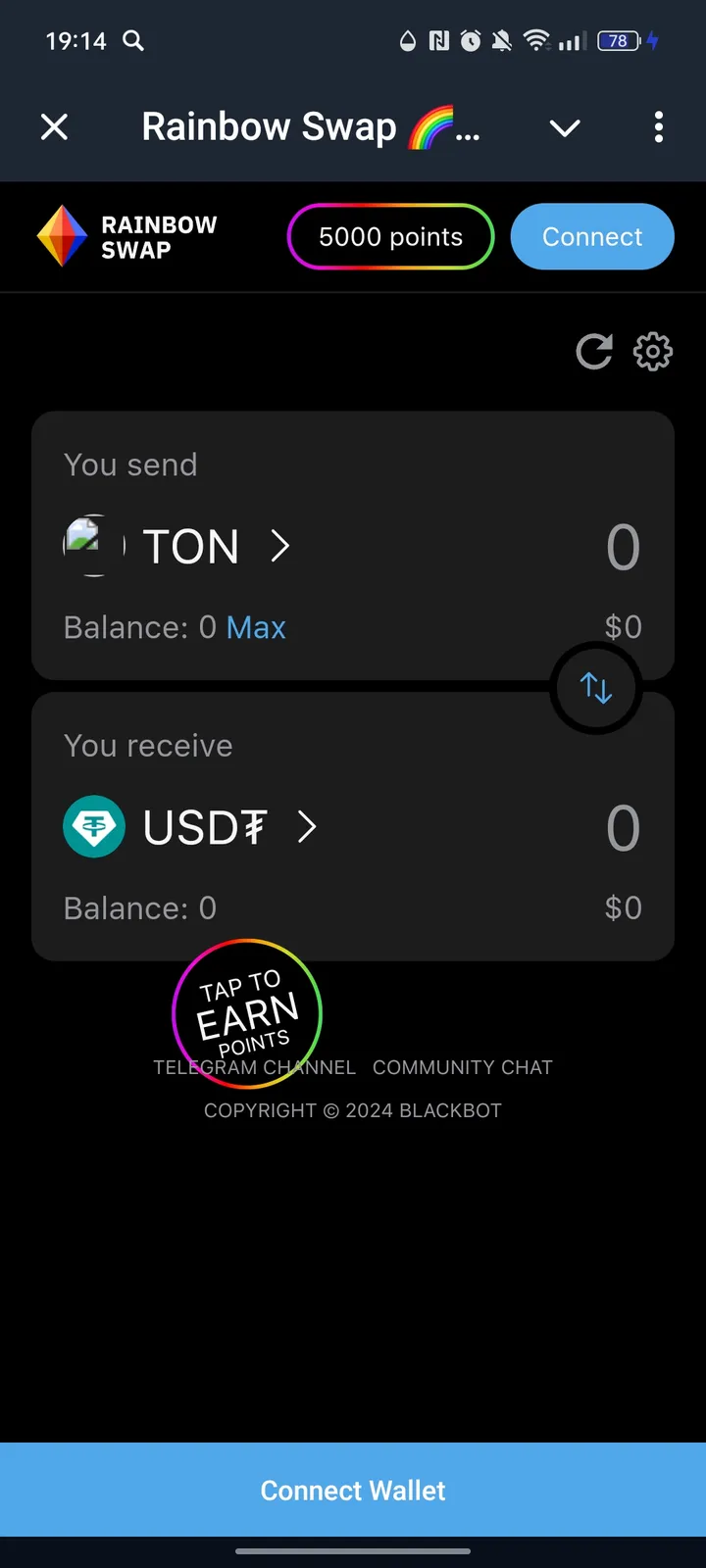Screen dimensions: 706x1568
Task: Refresh the swap quote
Action: tap(593, 352)
